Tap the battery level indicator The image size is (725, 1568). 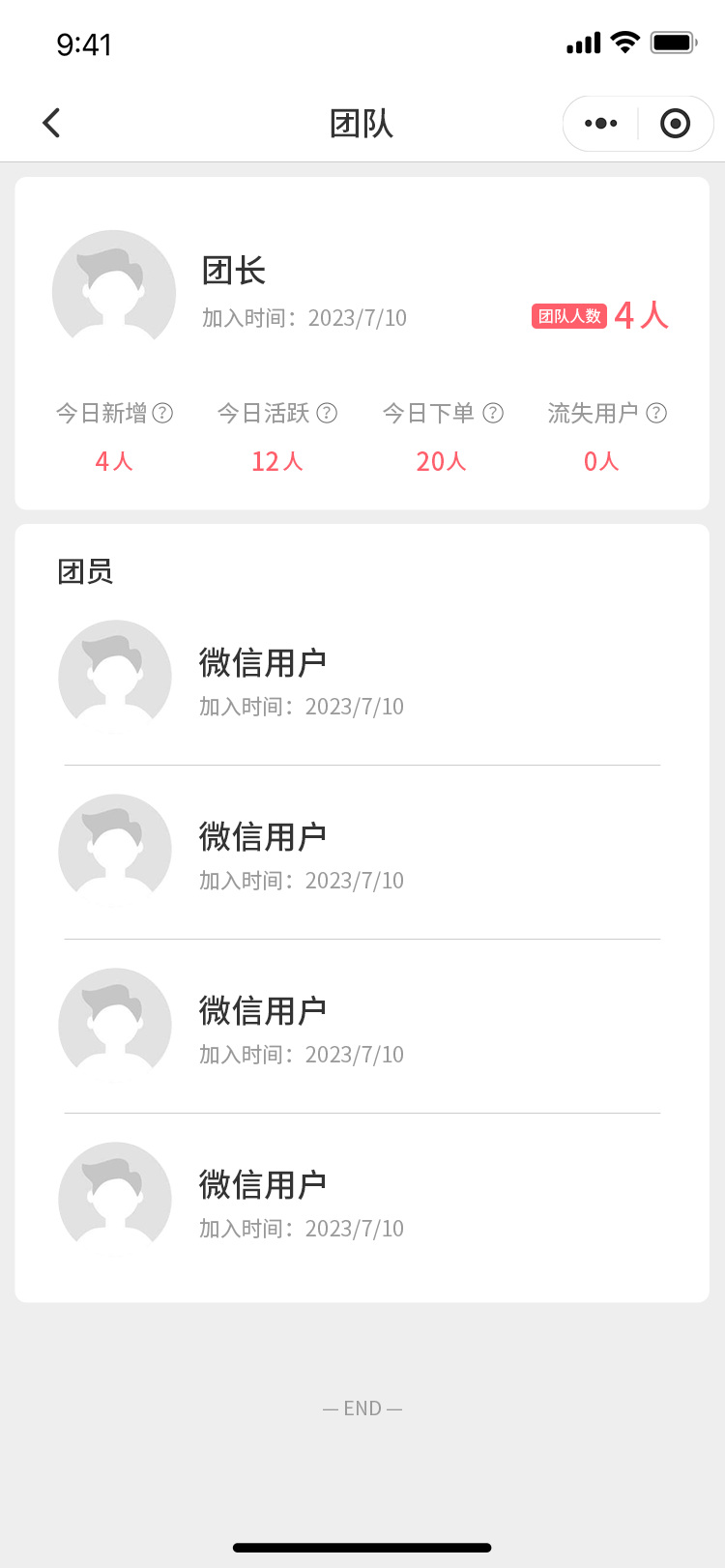pyautogui.click(x=672, y=42)
